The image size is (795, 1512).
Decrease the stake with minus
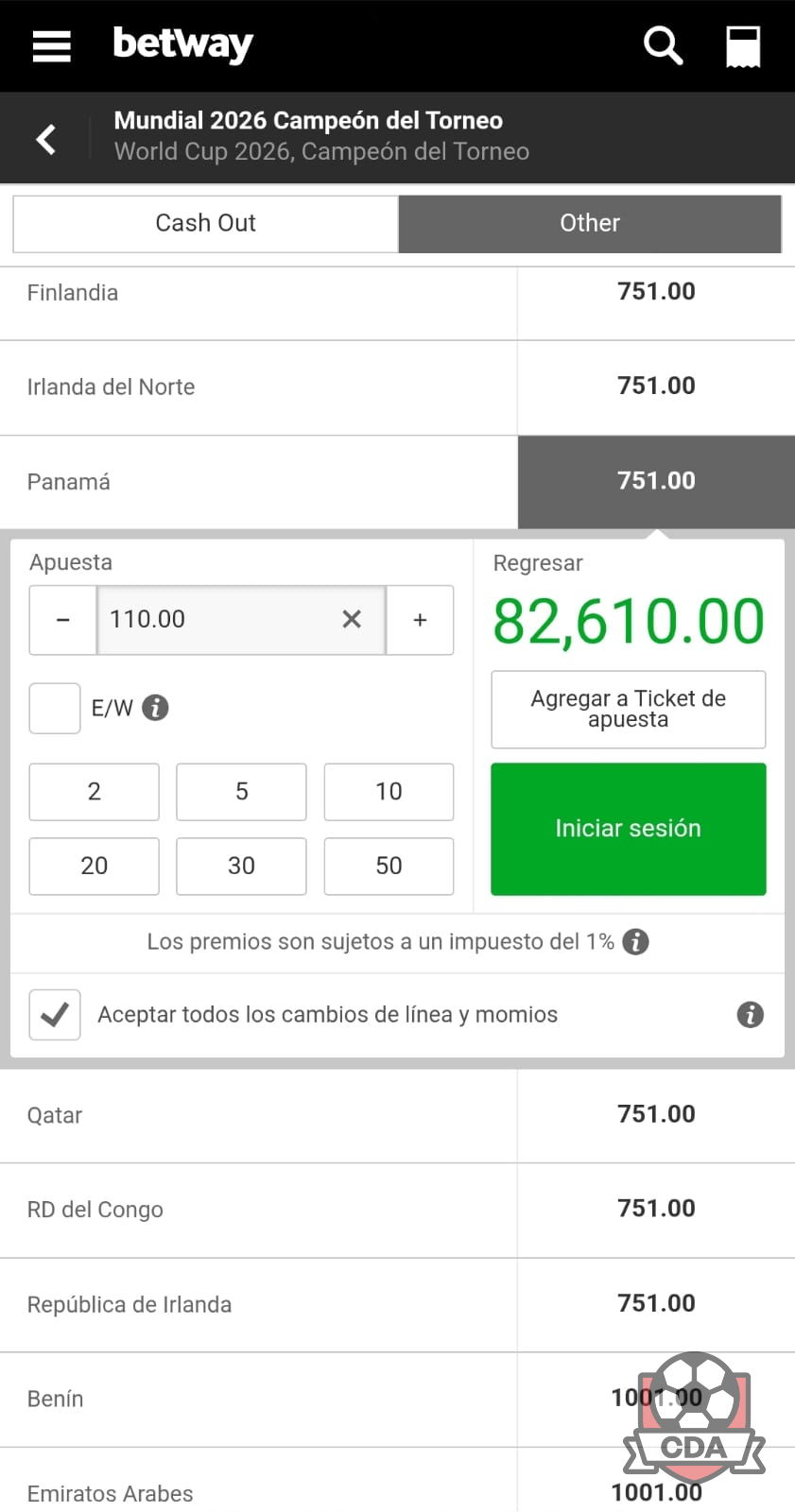pos(63,620)
